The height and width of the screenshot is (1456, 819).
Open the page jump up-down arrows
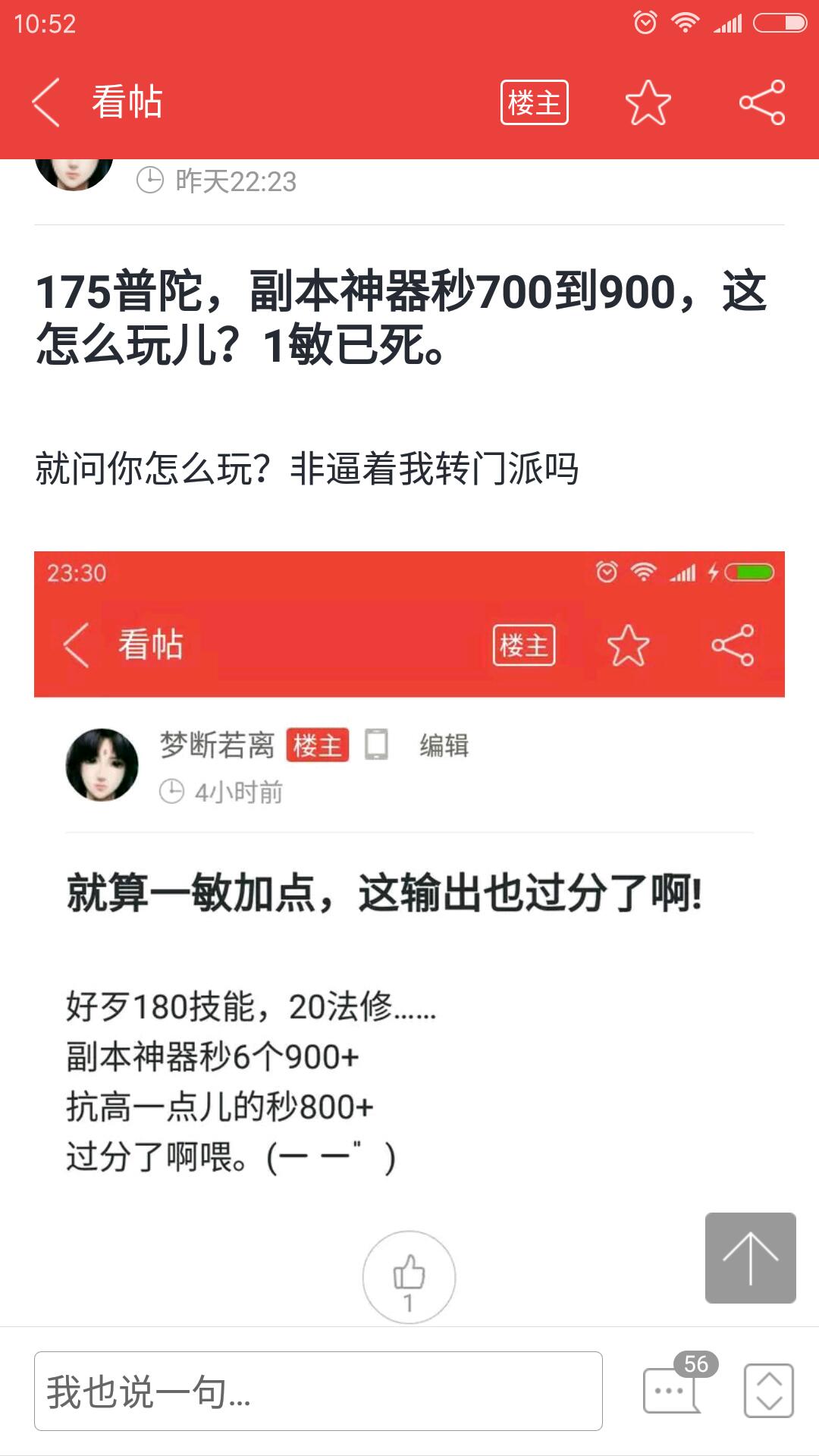(x=768, y=1391)
